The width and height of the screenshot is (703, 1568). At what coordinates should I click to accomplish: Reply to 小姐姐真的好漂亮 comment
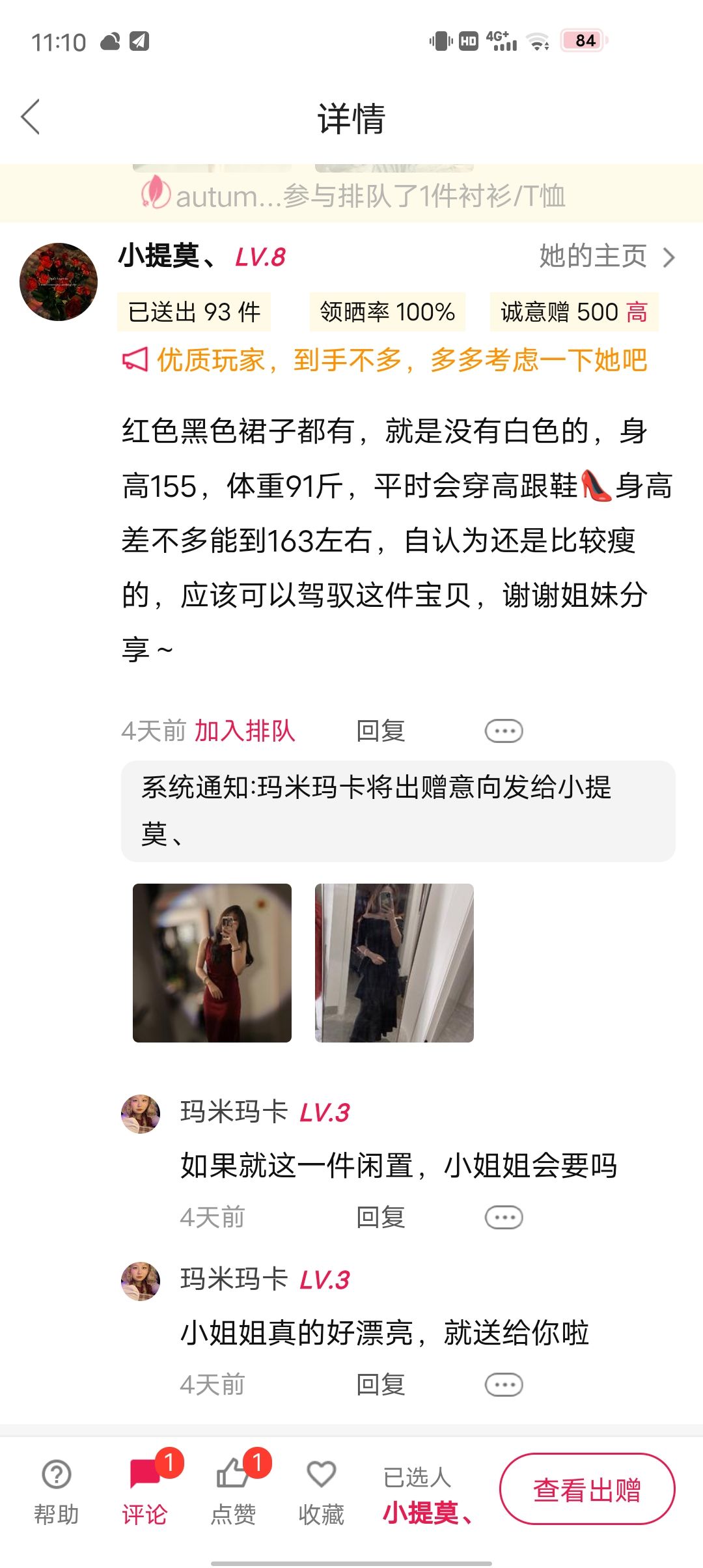[x=381, y=1384]
